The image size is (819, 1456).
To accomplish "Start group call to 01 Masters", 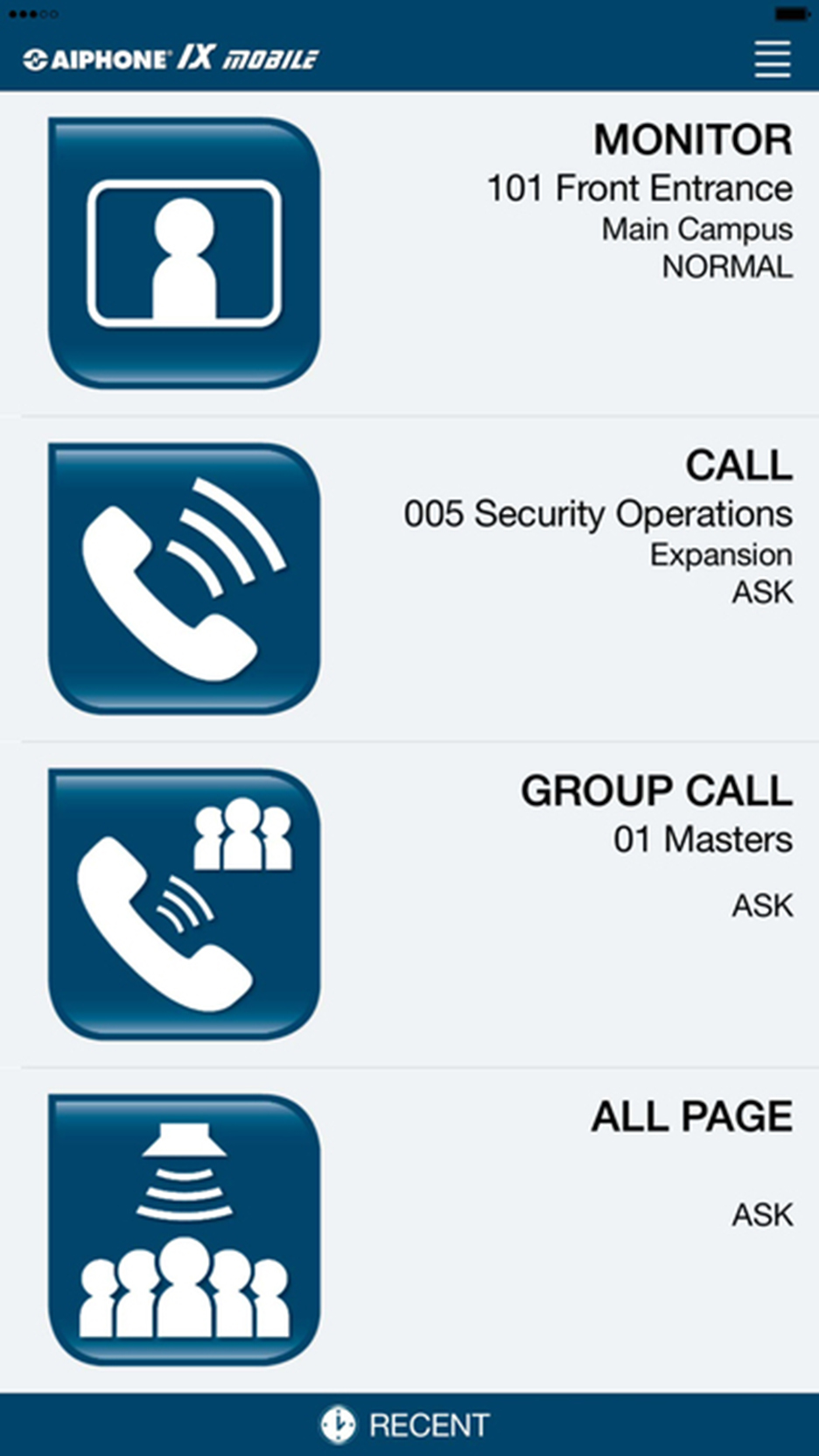I will (185, 904).
